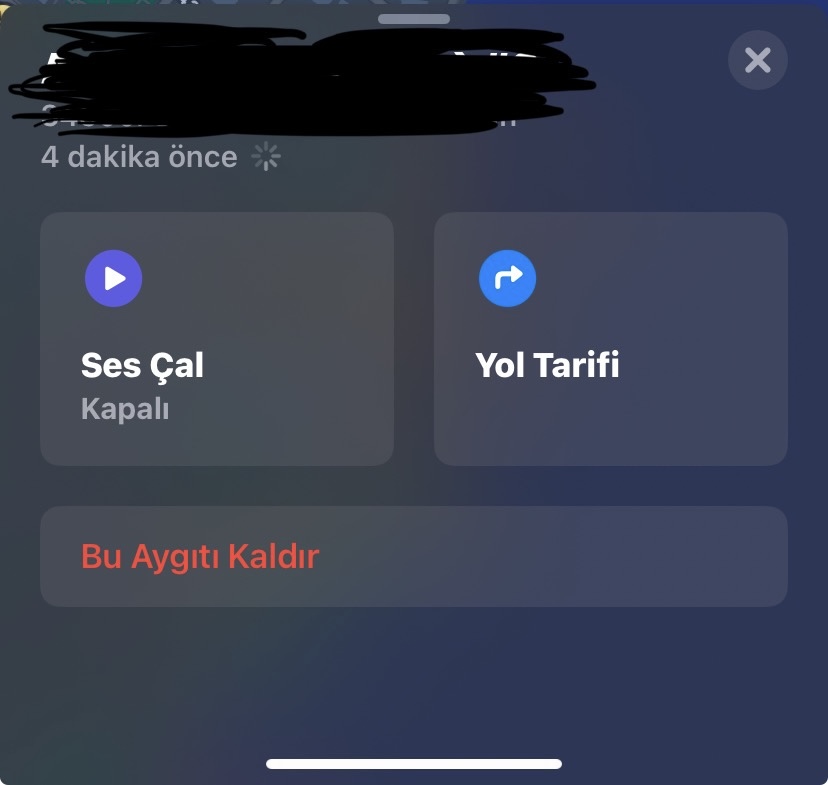Select Bu Aygıtı Kaldır
This screenshot has width=828, height=785.
413,556
